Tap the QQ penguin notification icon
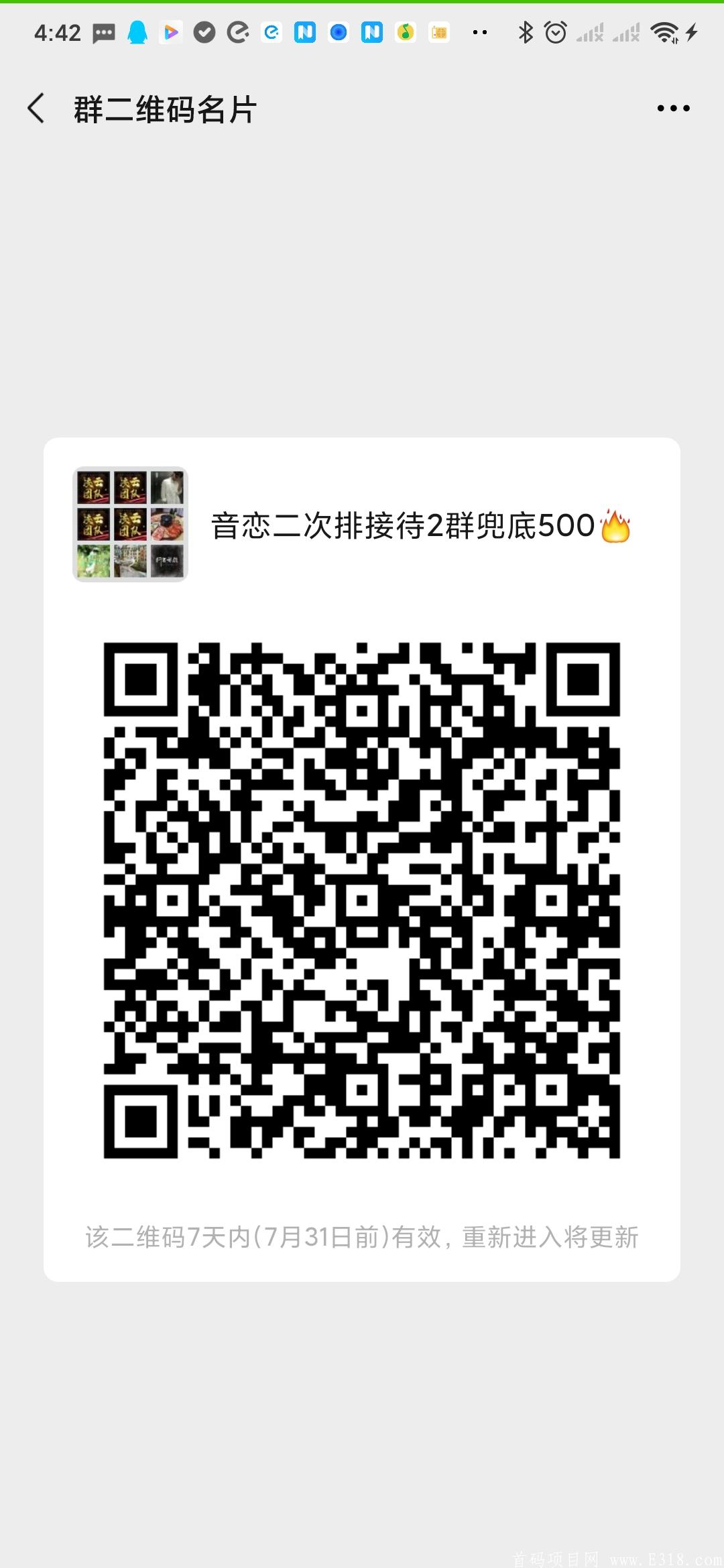The image size is (724, 1568). coord(137,31)
